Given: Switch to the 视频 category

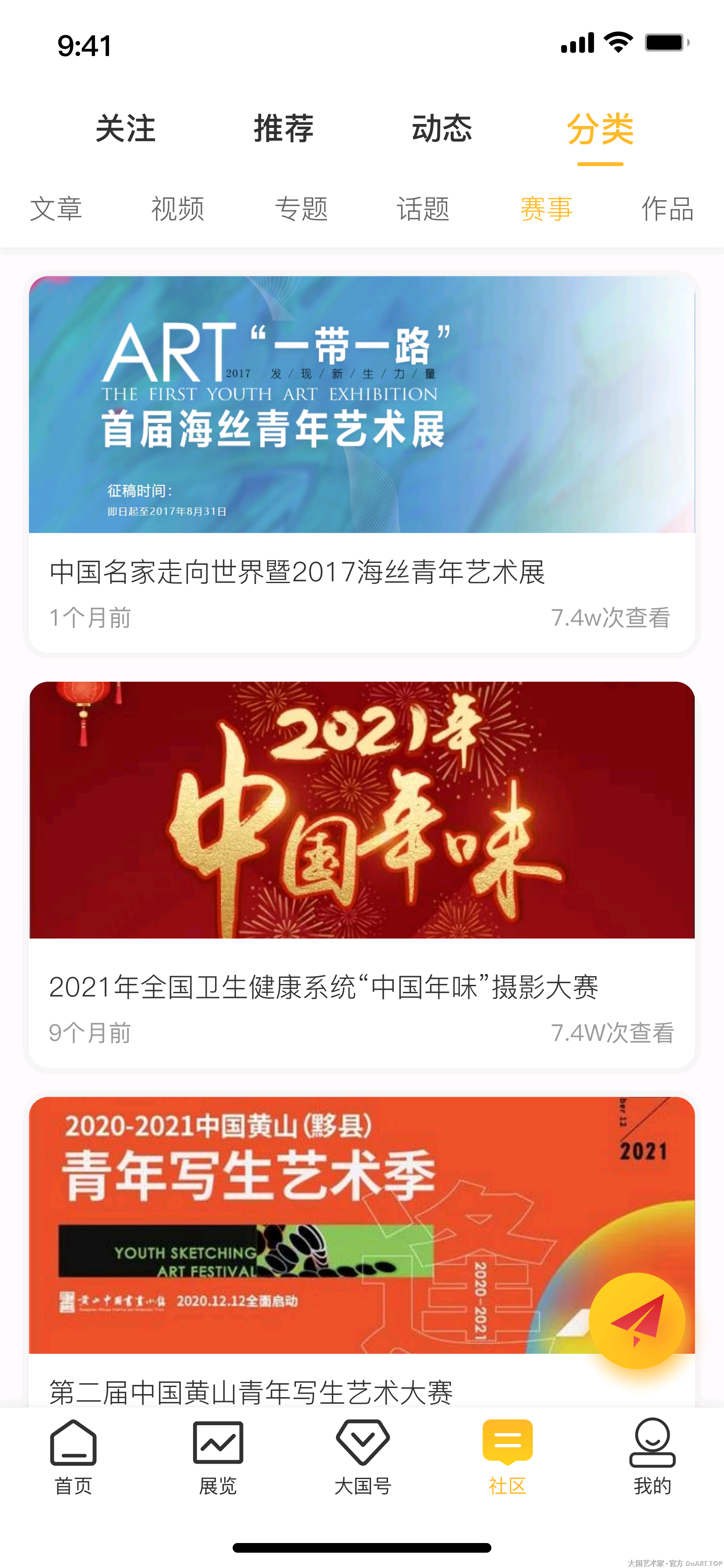Looking at the screenshot, I should pyautogui.click(x=178, y=209).
